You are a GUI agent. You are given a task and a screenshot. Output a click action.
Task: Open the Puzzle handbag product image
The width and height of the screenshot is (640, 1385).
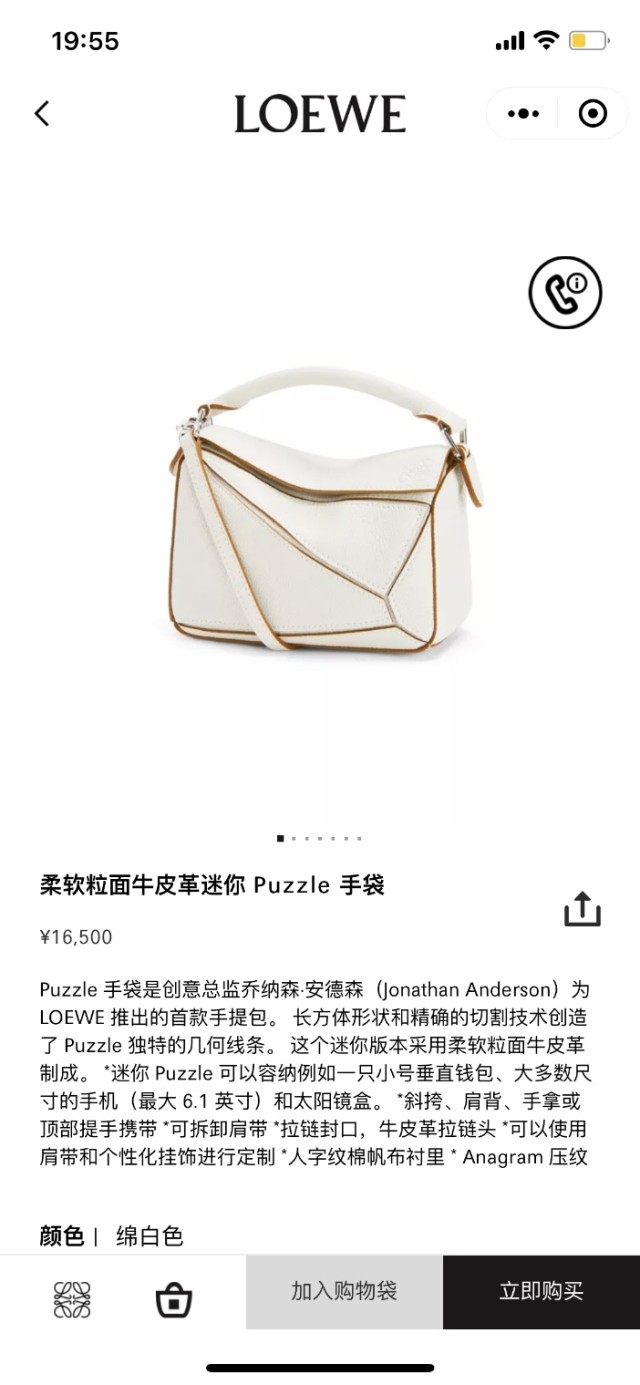[320, 520]
